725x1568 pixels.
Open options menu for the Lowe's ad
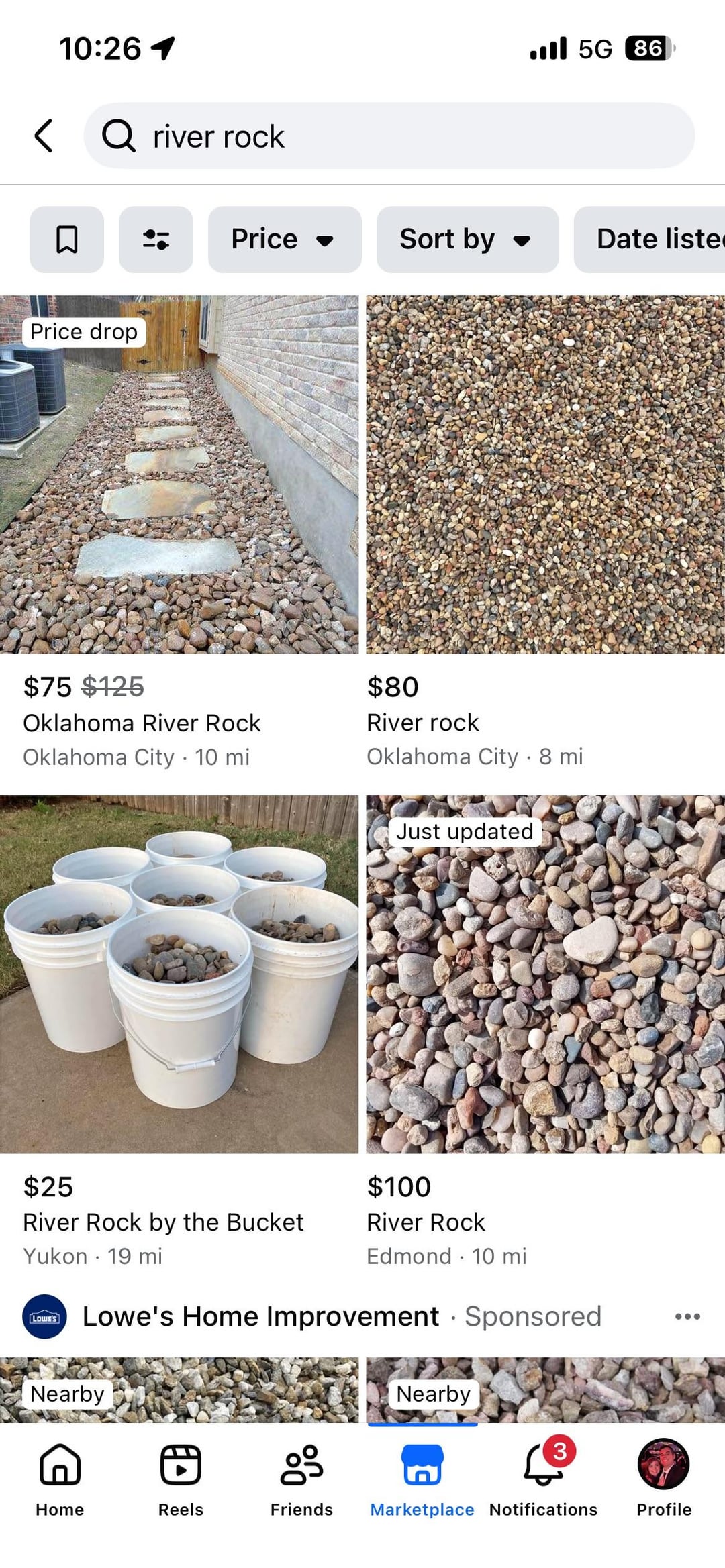click(x=687, y=1316)
